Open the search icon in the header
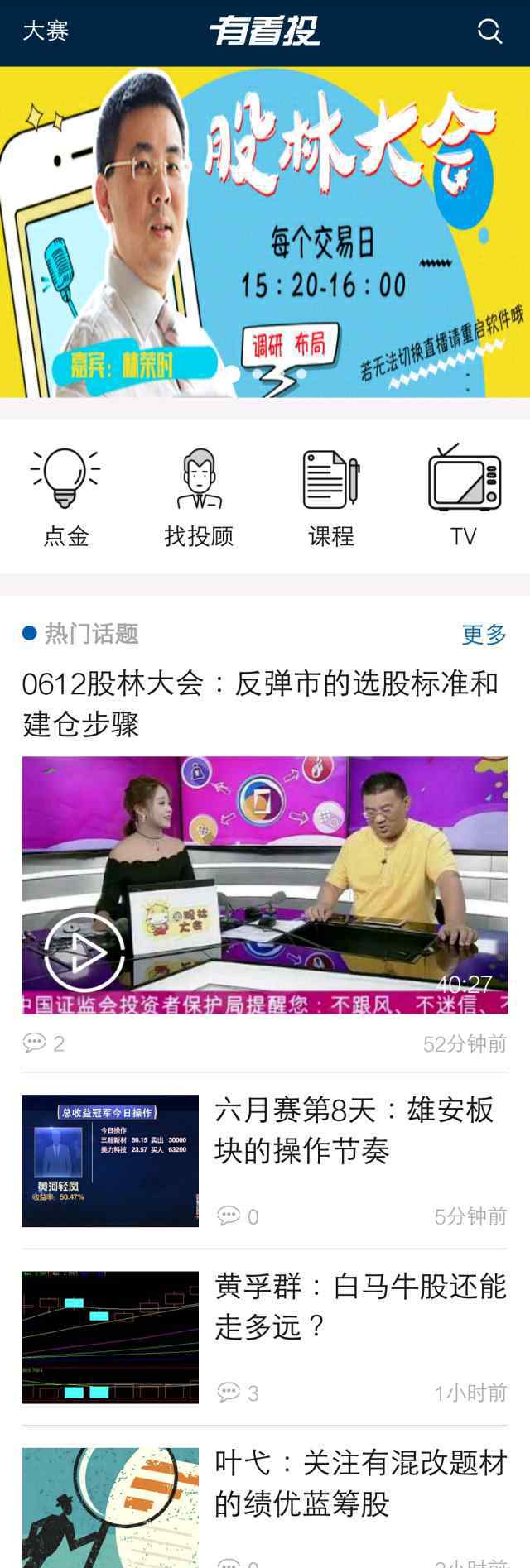Viewport: 530px width, 1568px height. (489, 31)
